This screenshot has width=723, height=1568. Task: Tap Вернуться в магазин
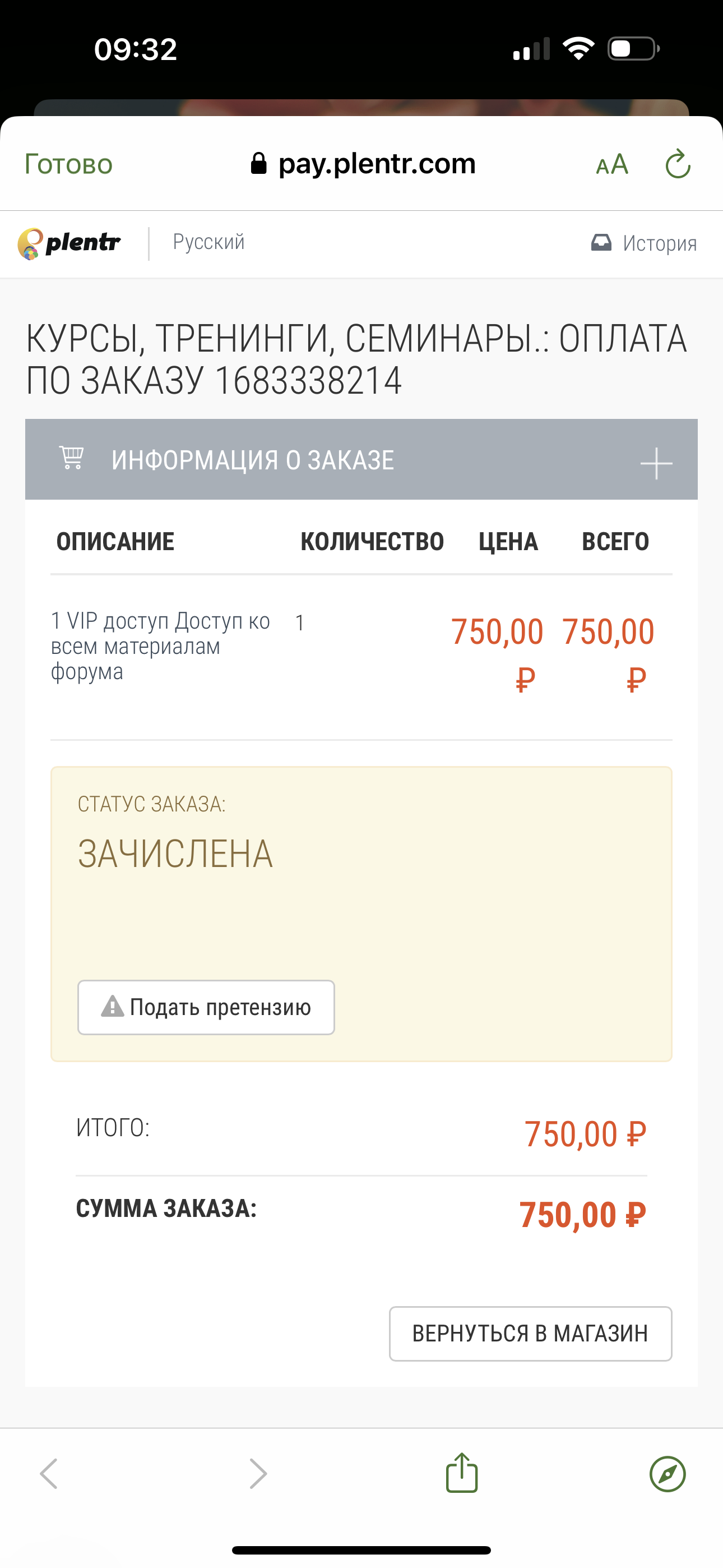tap(531, 1334)
